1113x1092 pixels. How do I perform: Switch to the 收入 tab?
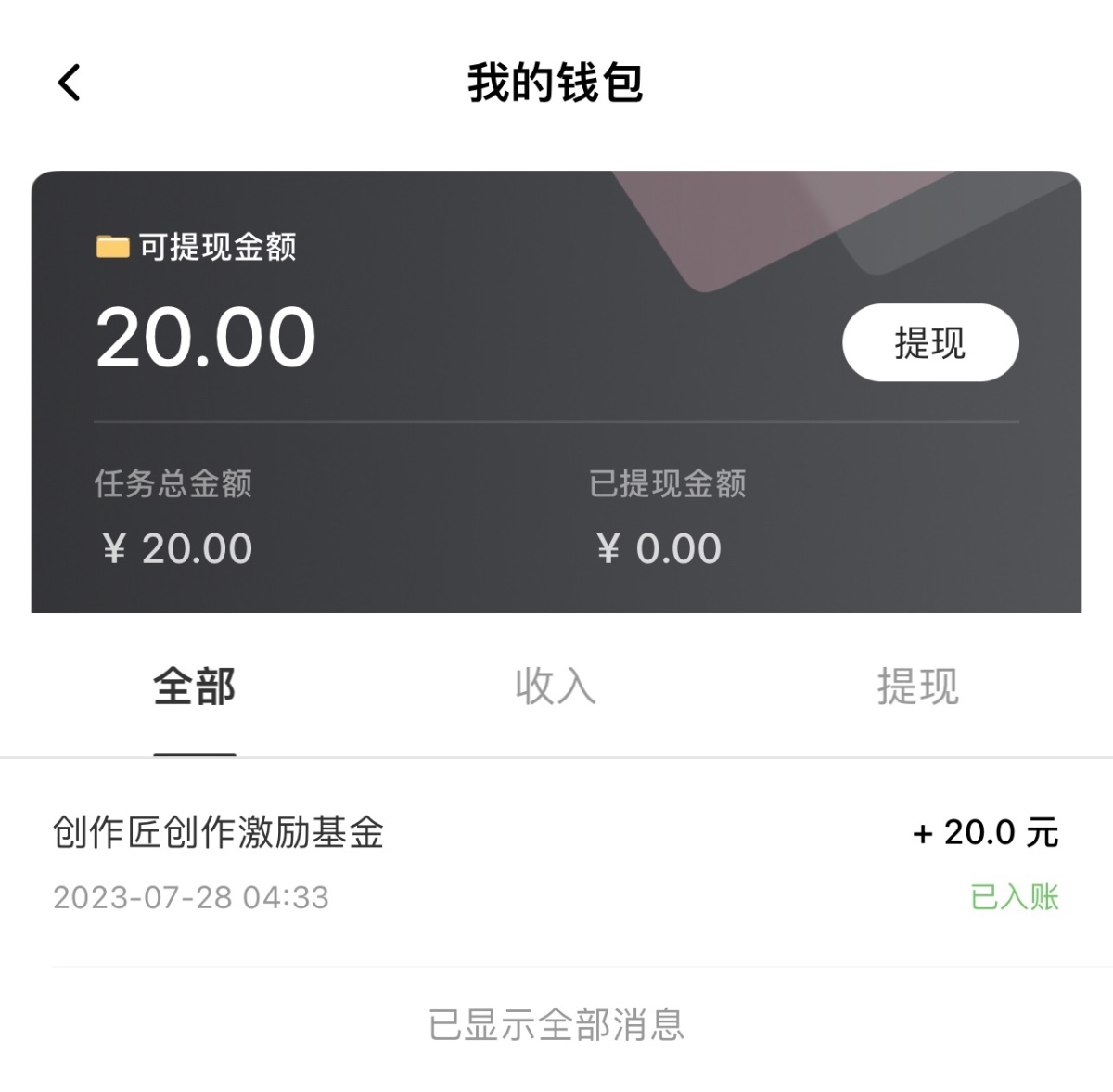point(555,687)
